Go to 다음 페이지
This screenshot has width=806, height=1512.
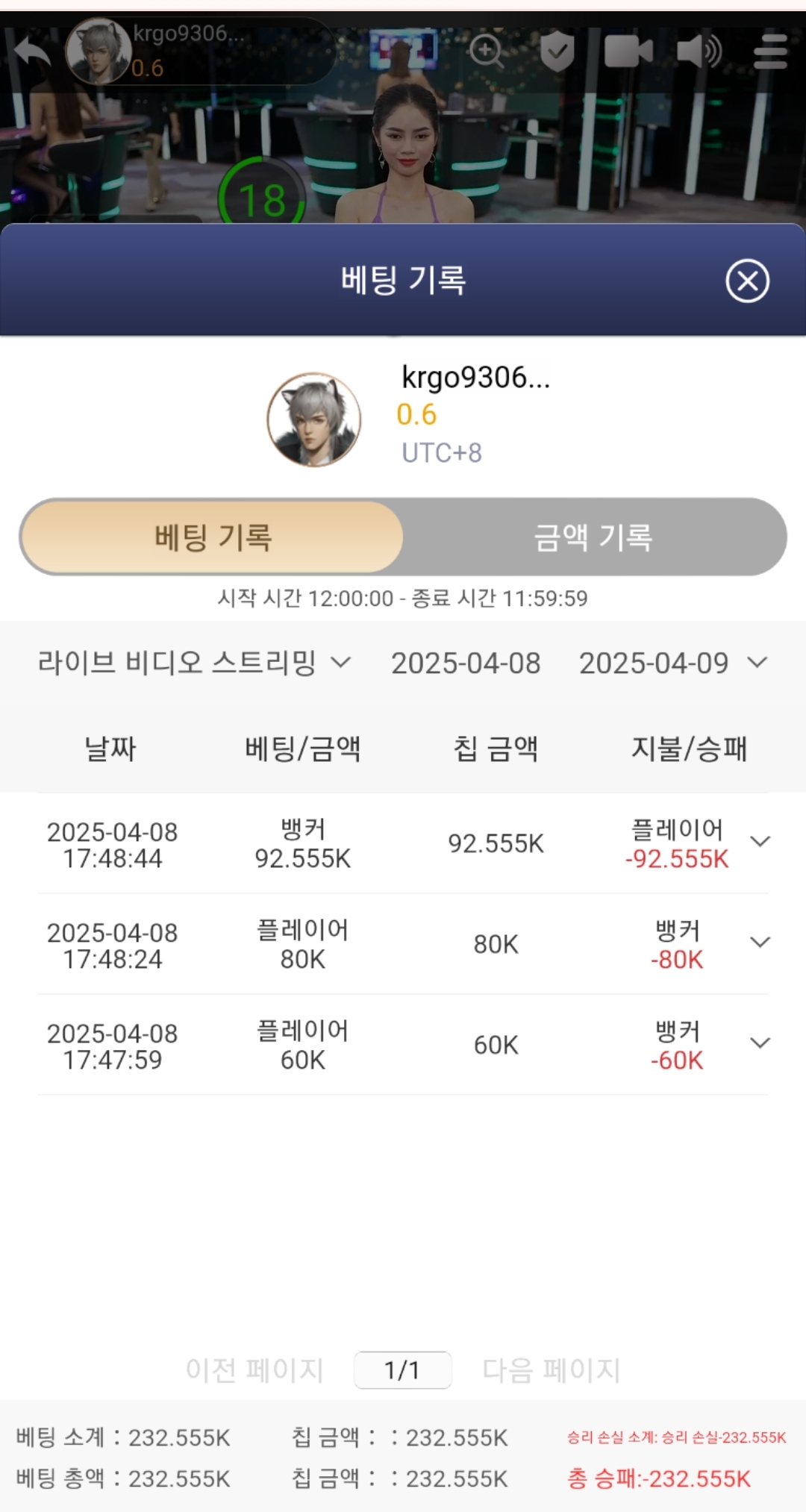552,1370
